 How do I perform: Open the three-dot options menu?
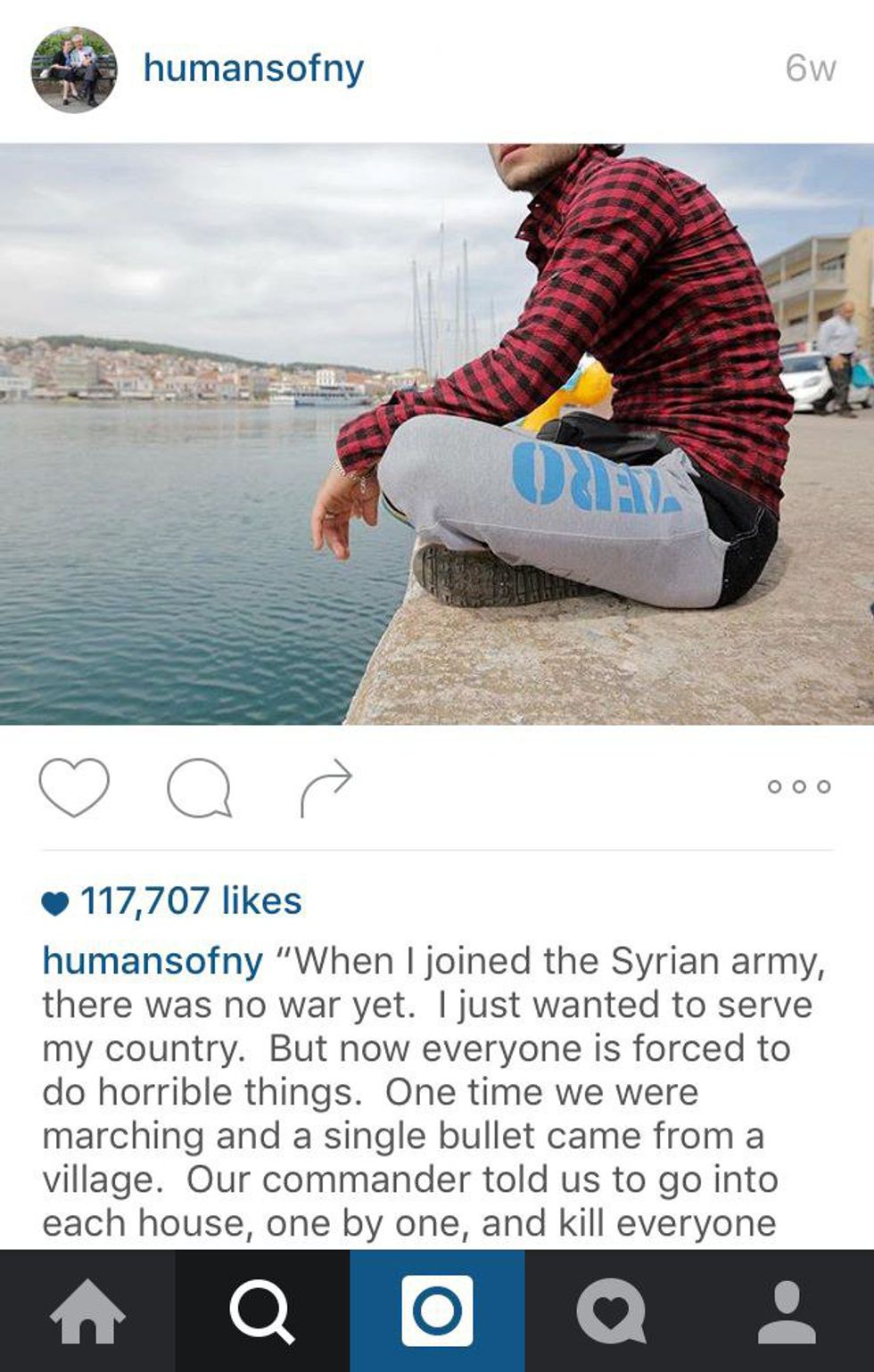799,786
